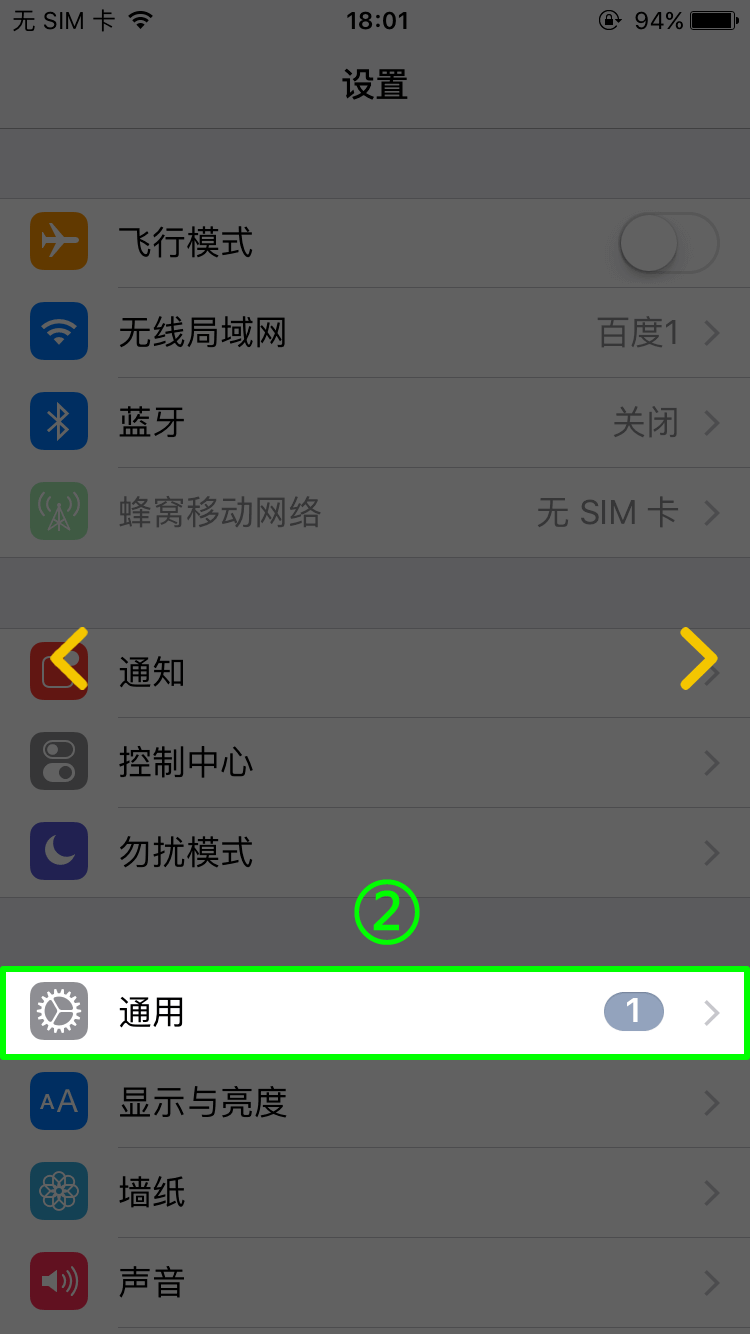This screenshot has height=1334, width=750.
Task: Open 无线局域网 settings
Action: pos(375,333)
